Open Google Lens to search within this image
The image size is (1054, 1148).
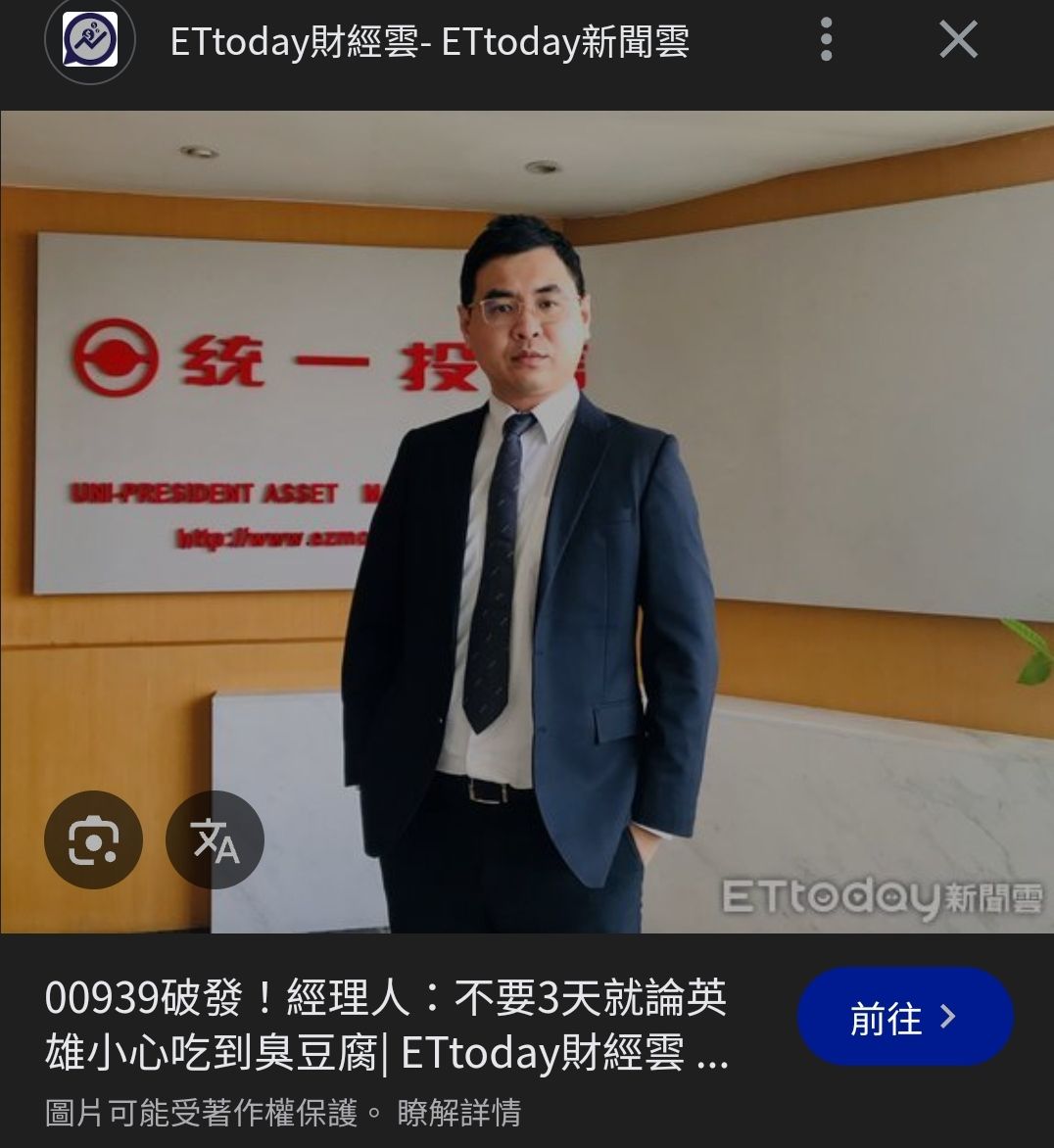click(x=93, y=839)
